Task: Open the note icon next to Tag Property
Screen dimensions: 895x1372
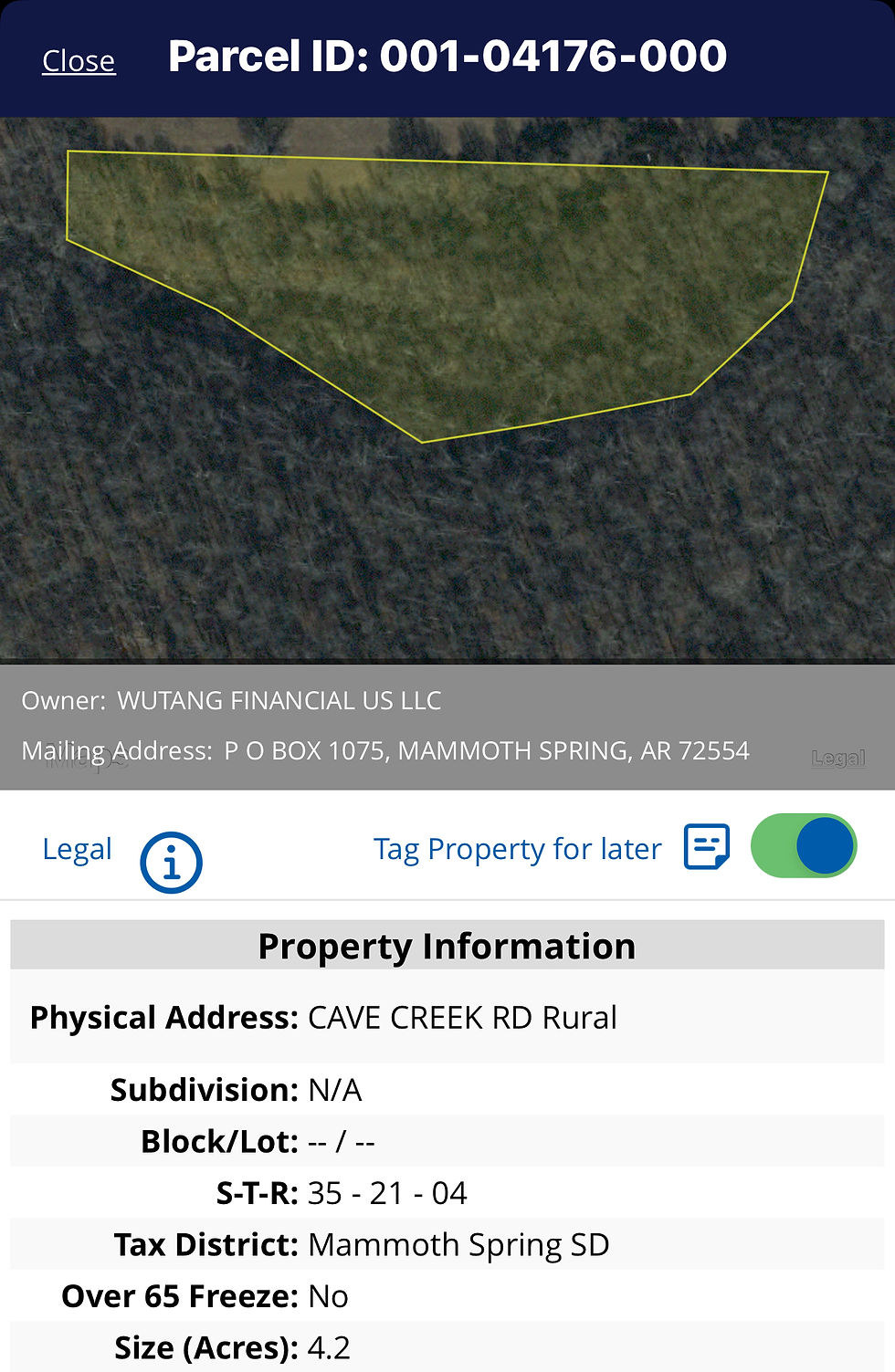Action: click(707, 847)
